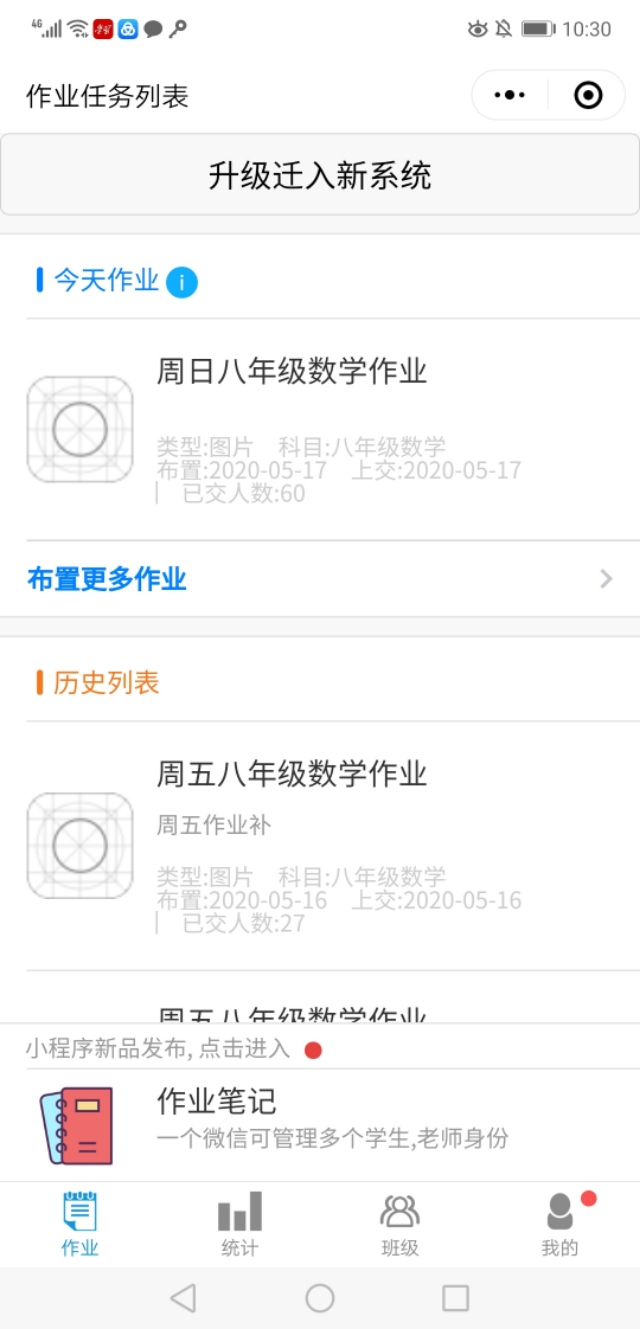Switch to the 我的 tab
Image resolution: width=640 pixels, height=1329 pixels.
pos(560,1224)
